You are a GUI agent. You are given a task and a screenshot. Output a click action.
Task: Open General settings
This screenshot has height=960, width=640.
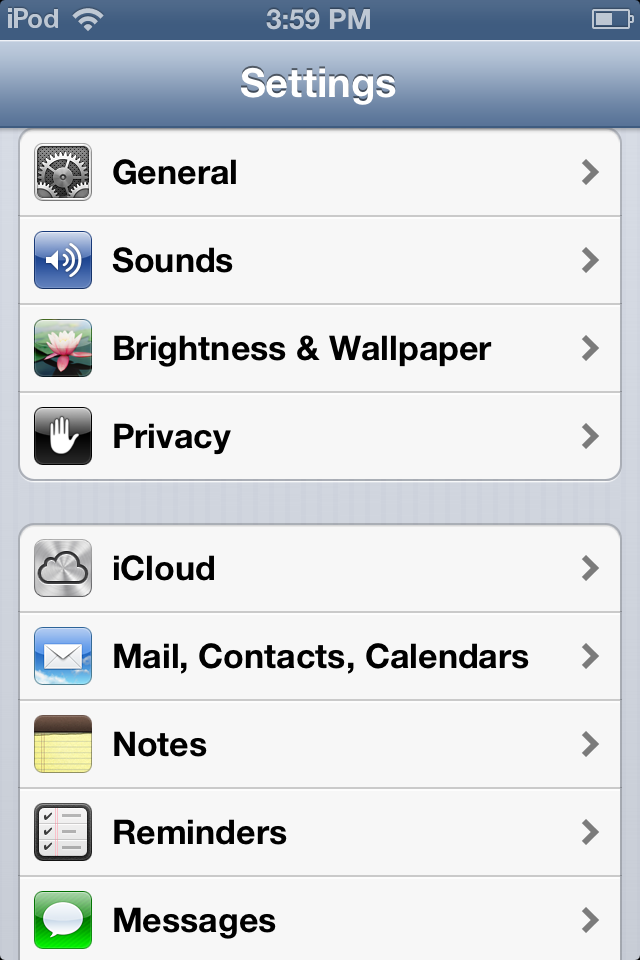tap(320, 173)
